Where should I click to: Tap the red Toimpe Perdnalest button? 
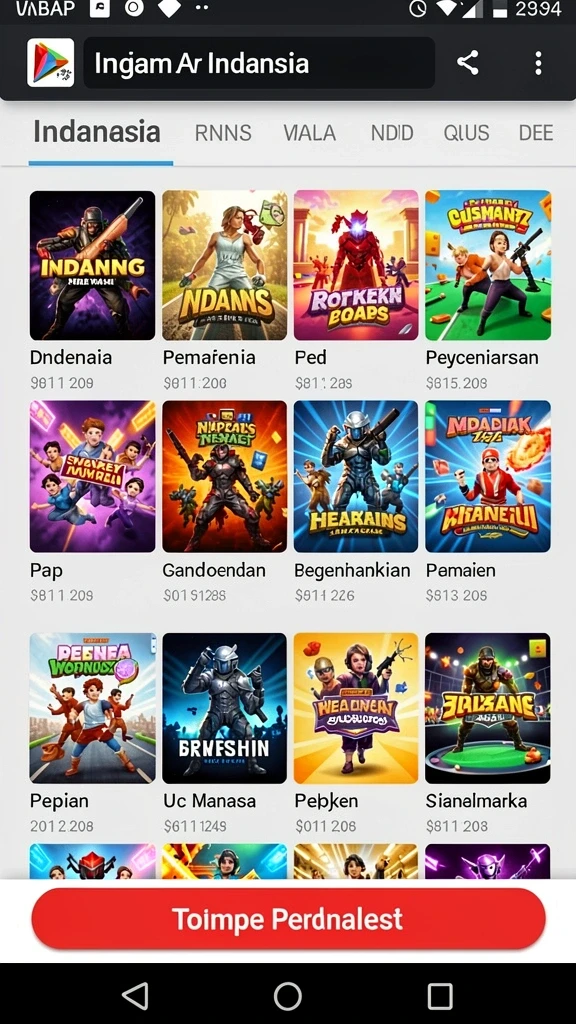pos(288,919)
